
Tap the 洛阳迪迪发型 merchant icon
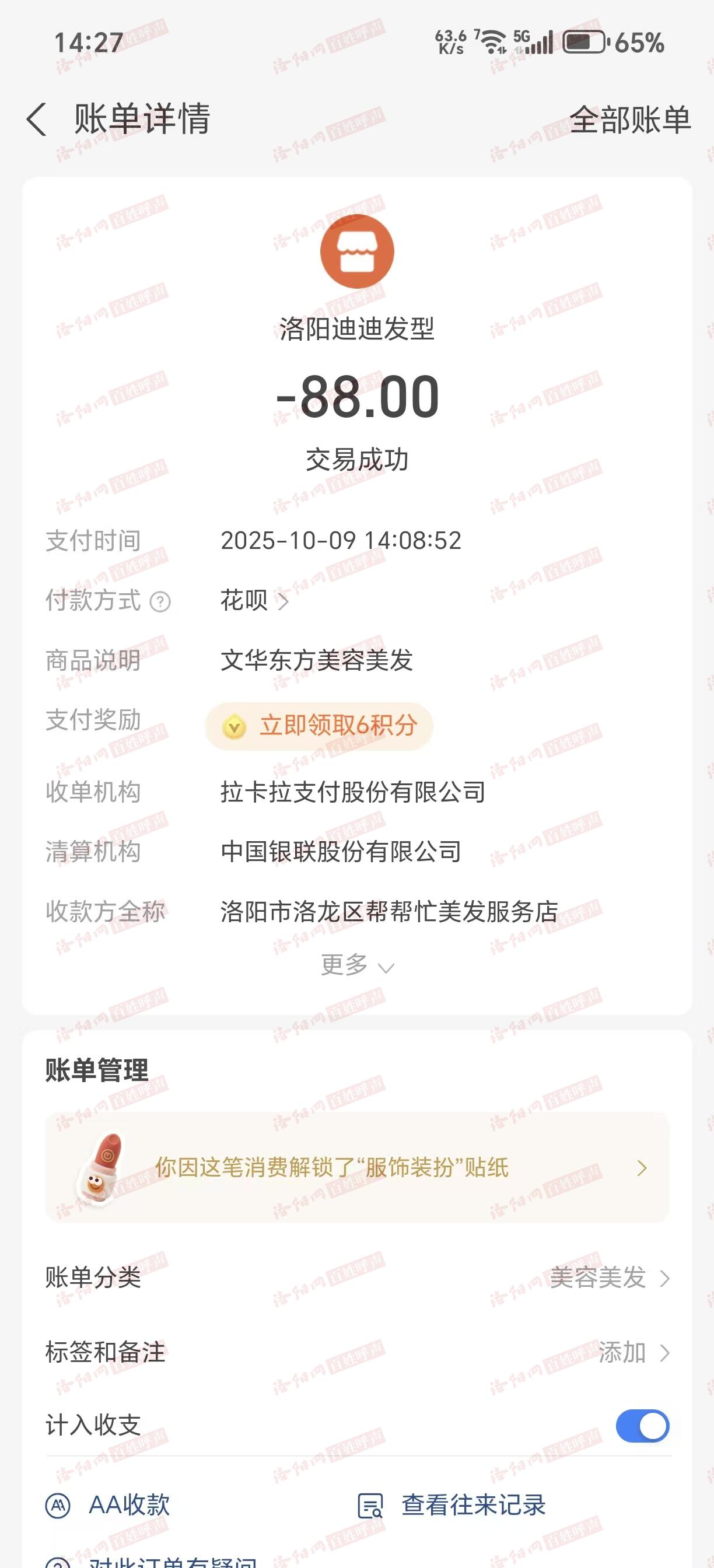[358, 251]
